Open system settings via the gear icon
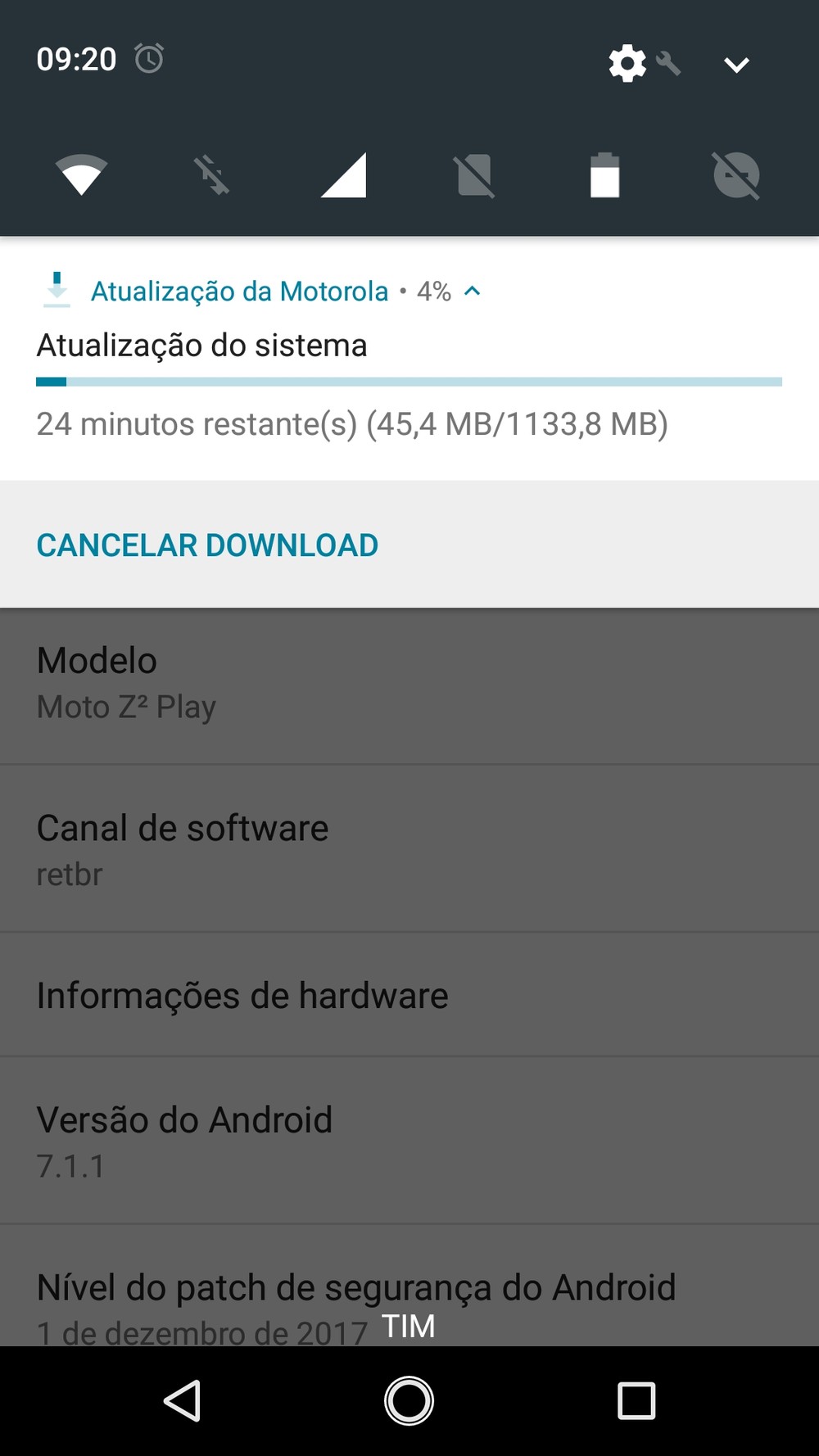 click(x=627, y=63)
